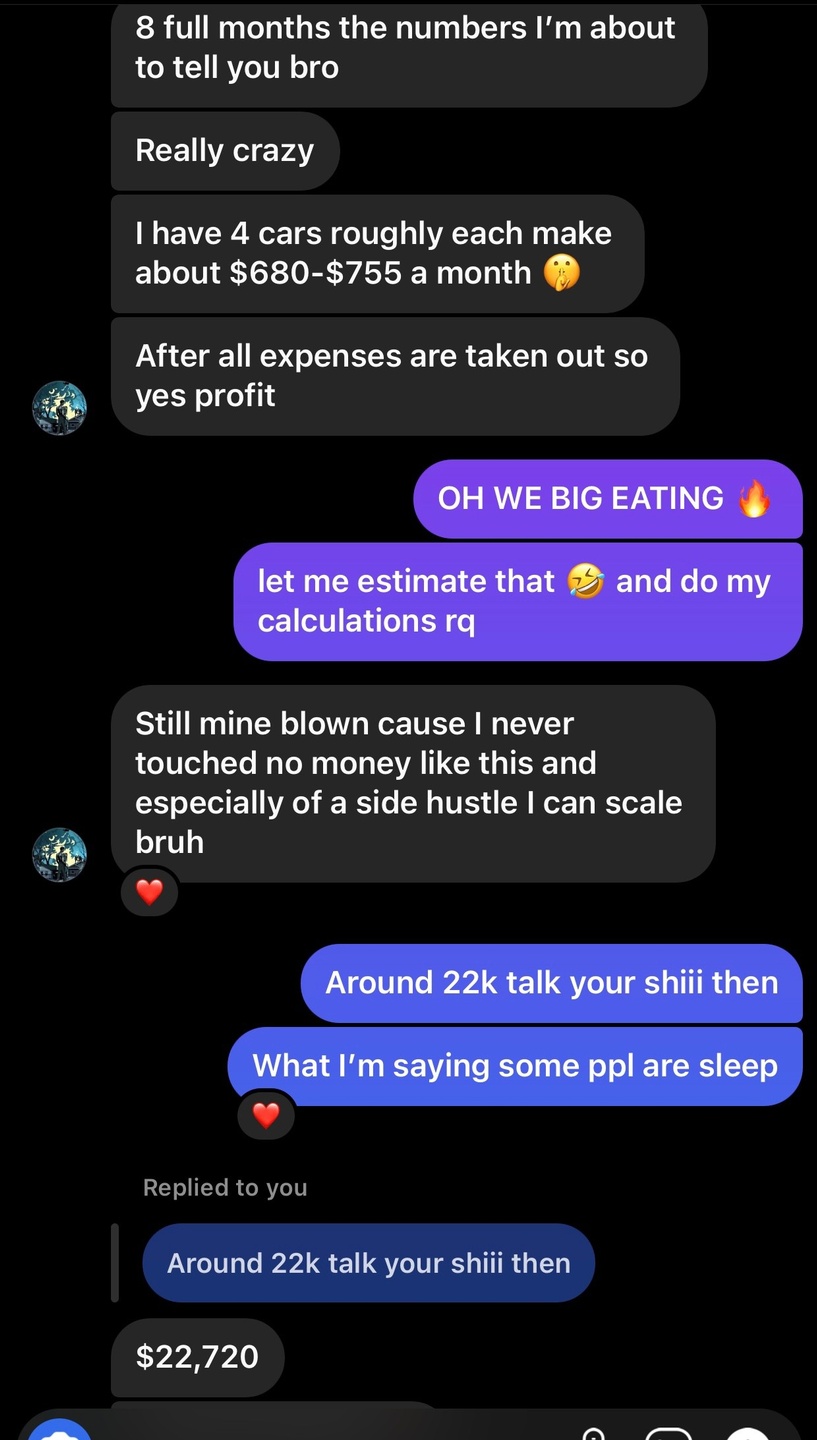Jump to the quoted 'Around 22k' replied message

(368, 1263)
